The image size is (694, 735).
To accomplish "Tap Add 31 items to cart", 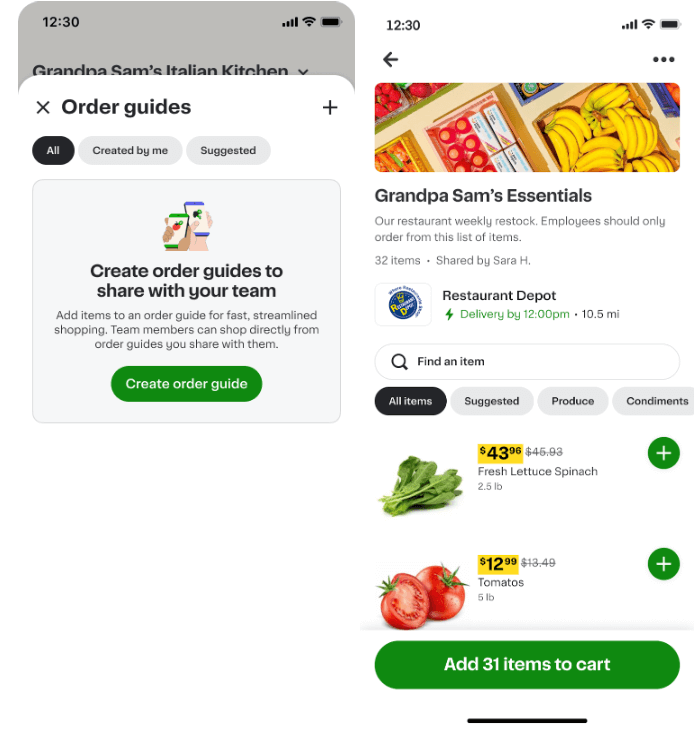I will tap(527, 664).
